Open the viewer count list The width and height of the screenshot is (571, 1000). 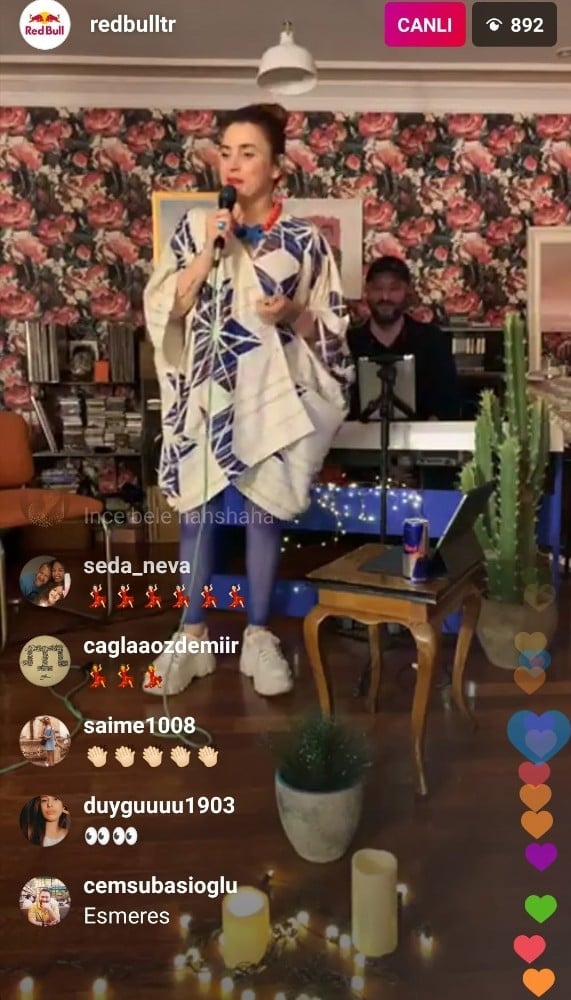514,25
